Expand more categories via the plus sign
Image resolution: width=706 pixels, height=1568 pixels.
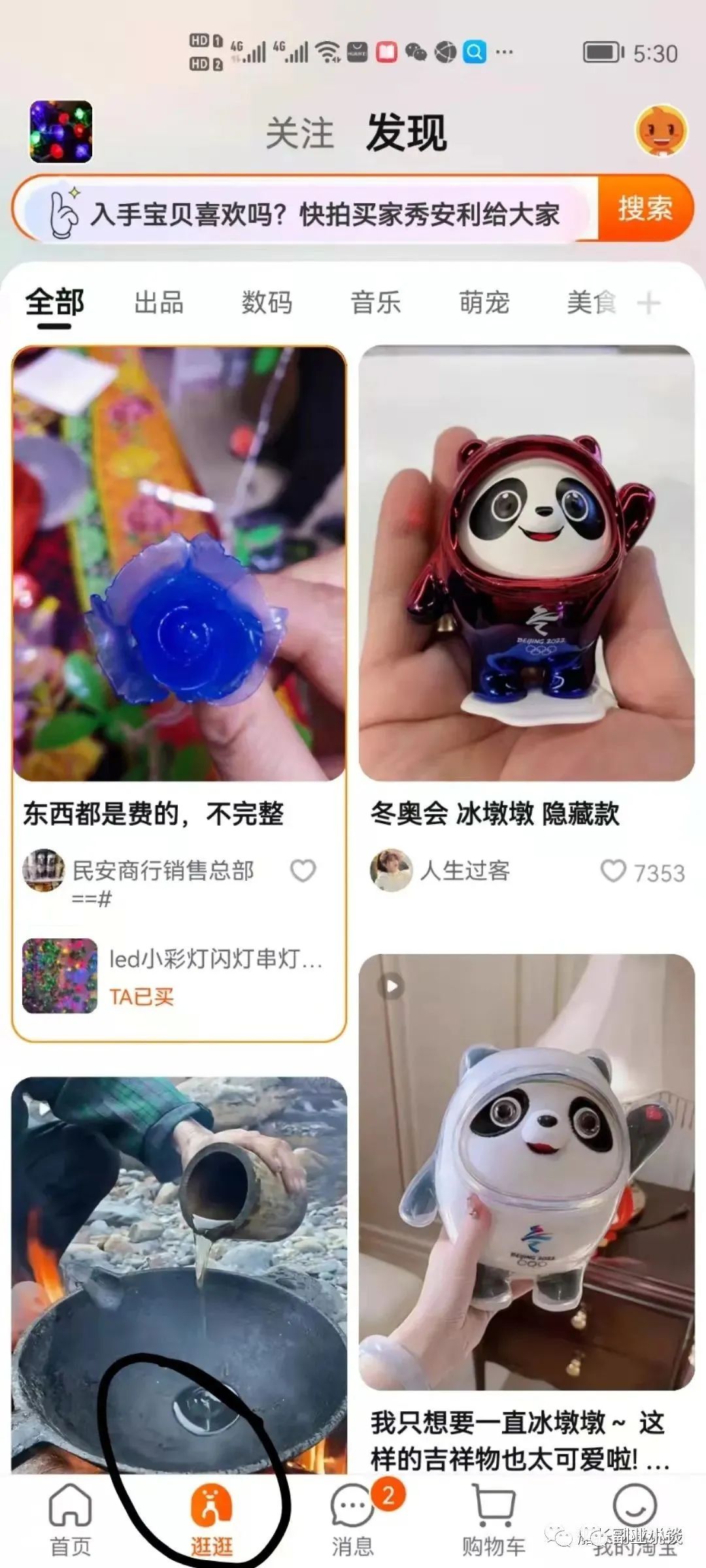[648, 302]
